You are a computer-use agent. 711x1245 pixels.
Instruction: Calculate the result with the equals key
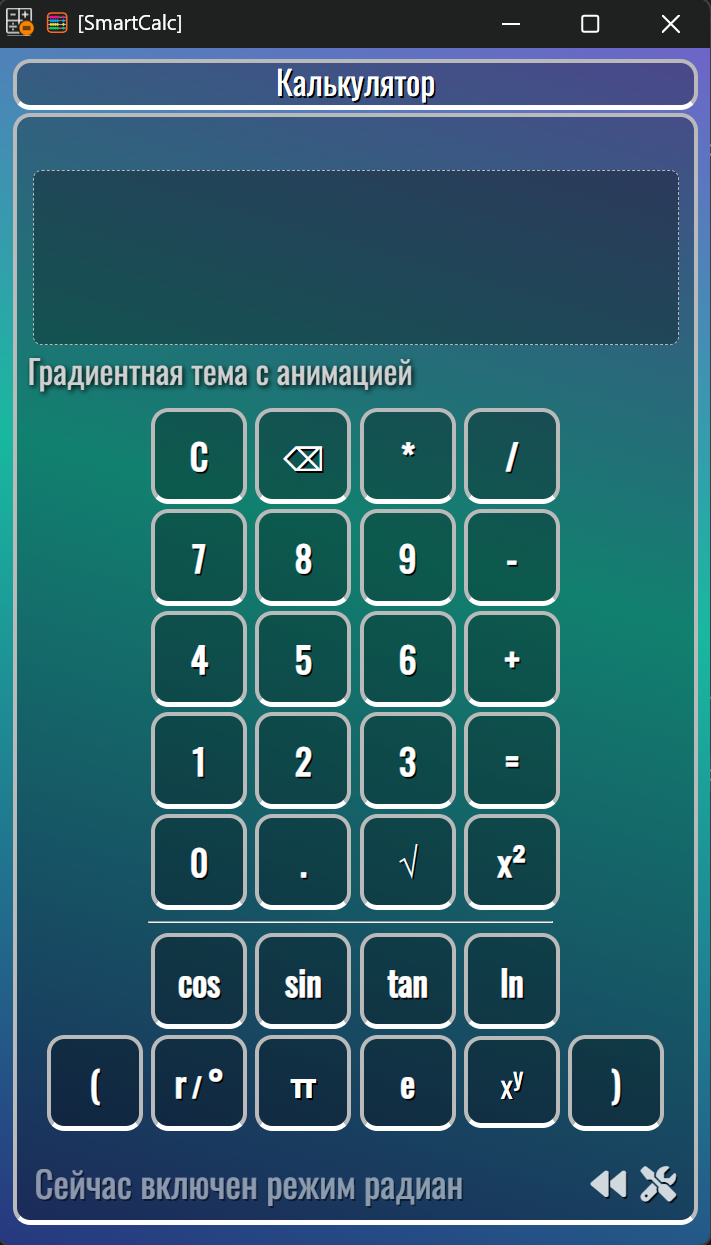pyautogui.click(x=512, y=760)
